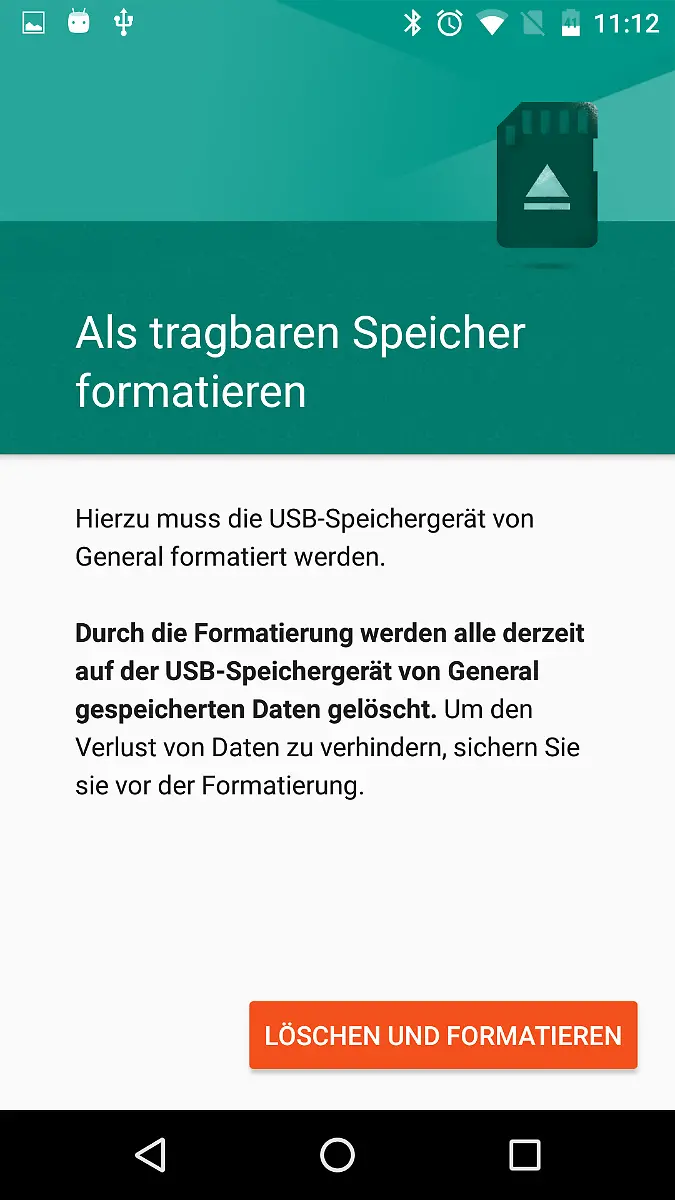
Task: Open the recent apps overview
Action: pyautogui.click(x=524, y=1155)
